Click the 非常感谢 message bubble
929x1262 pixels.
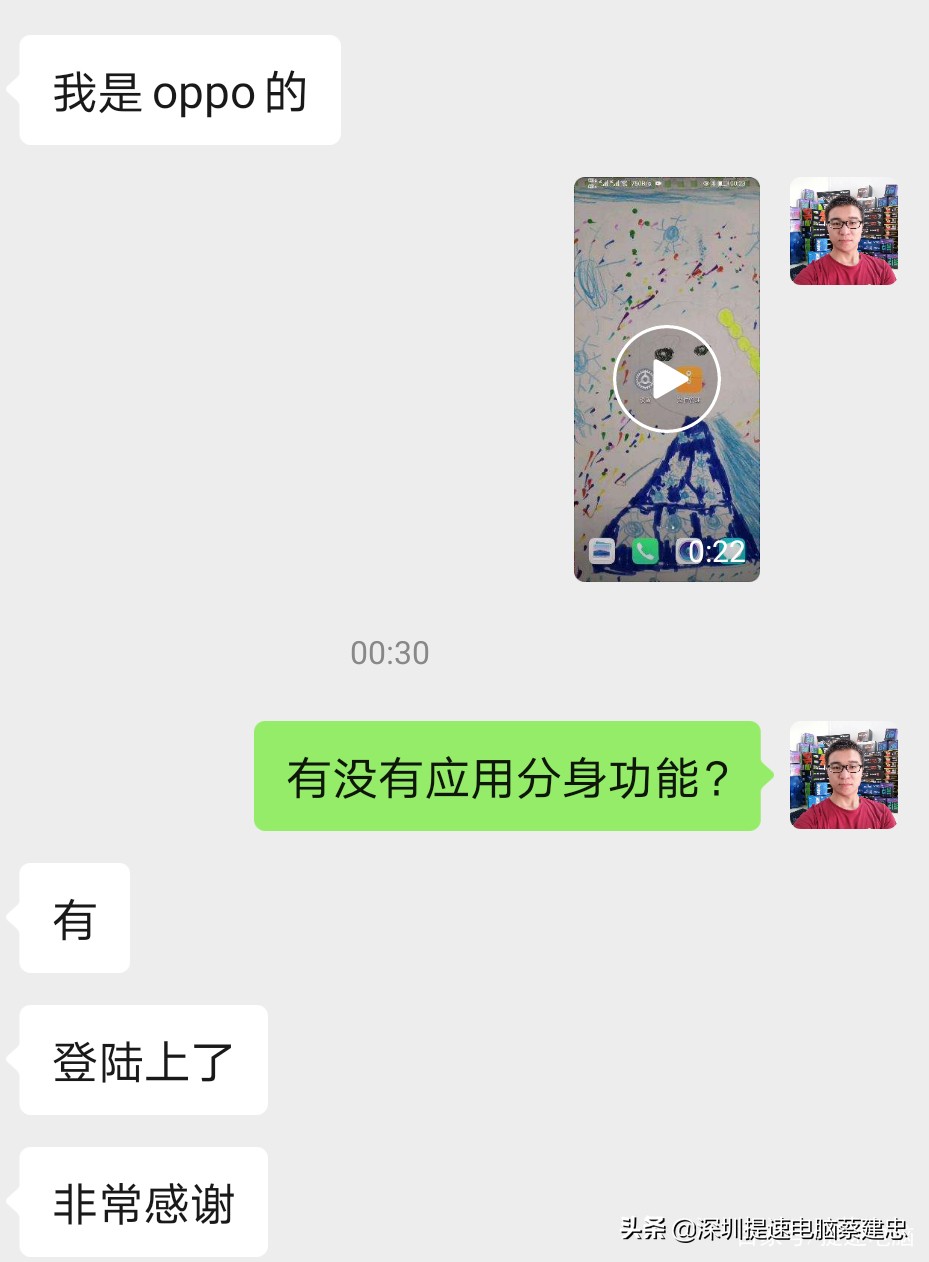click(x=142, y=1202)
